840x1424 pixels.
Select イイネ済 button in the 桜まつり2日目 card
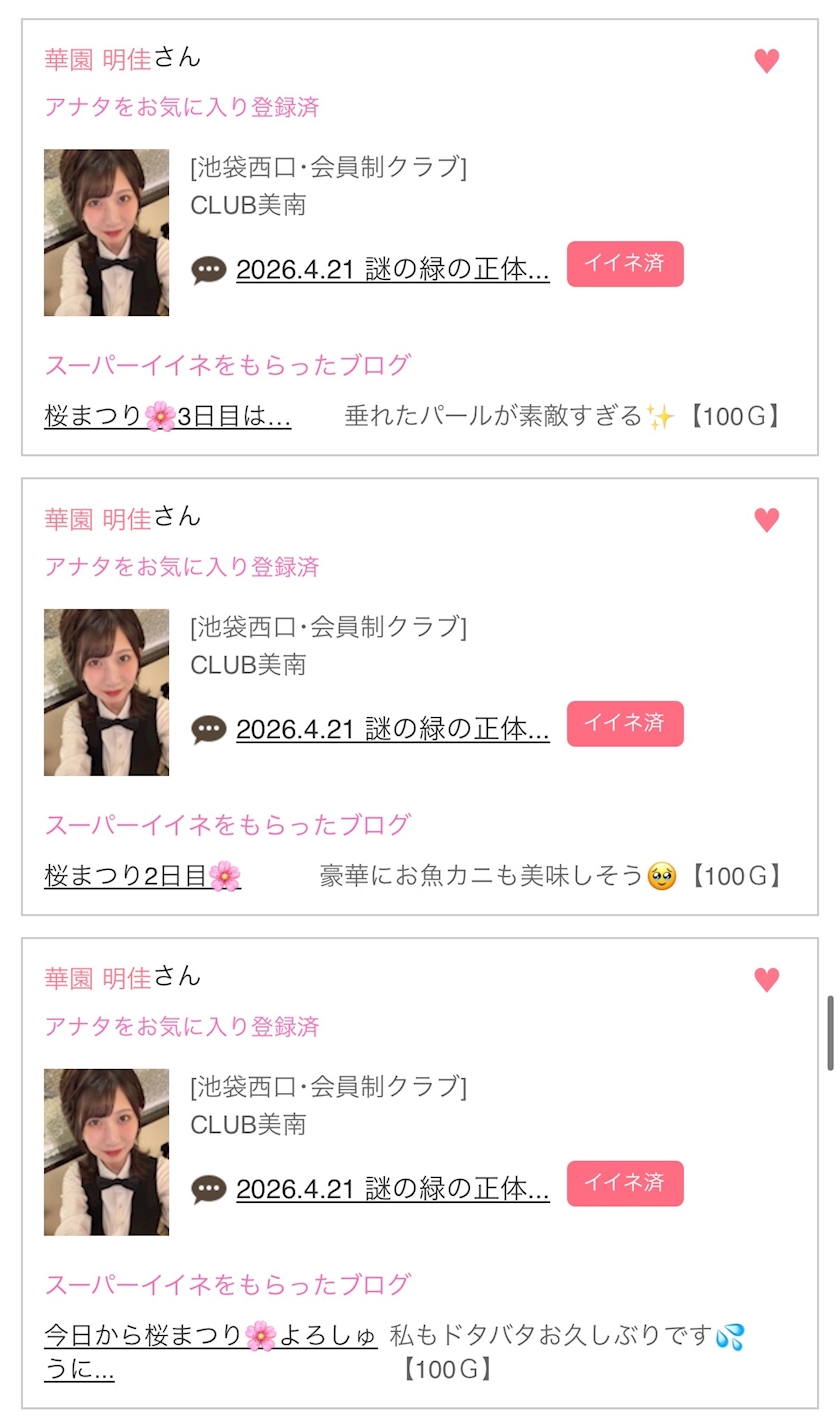(x=624, y=724)
